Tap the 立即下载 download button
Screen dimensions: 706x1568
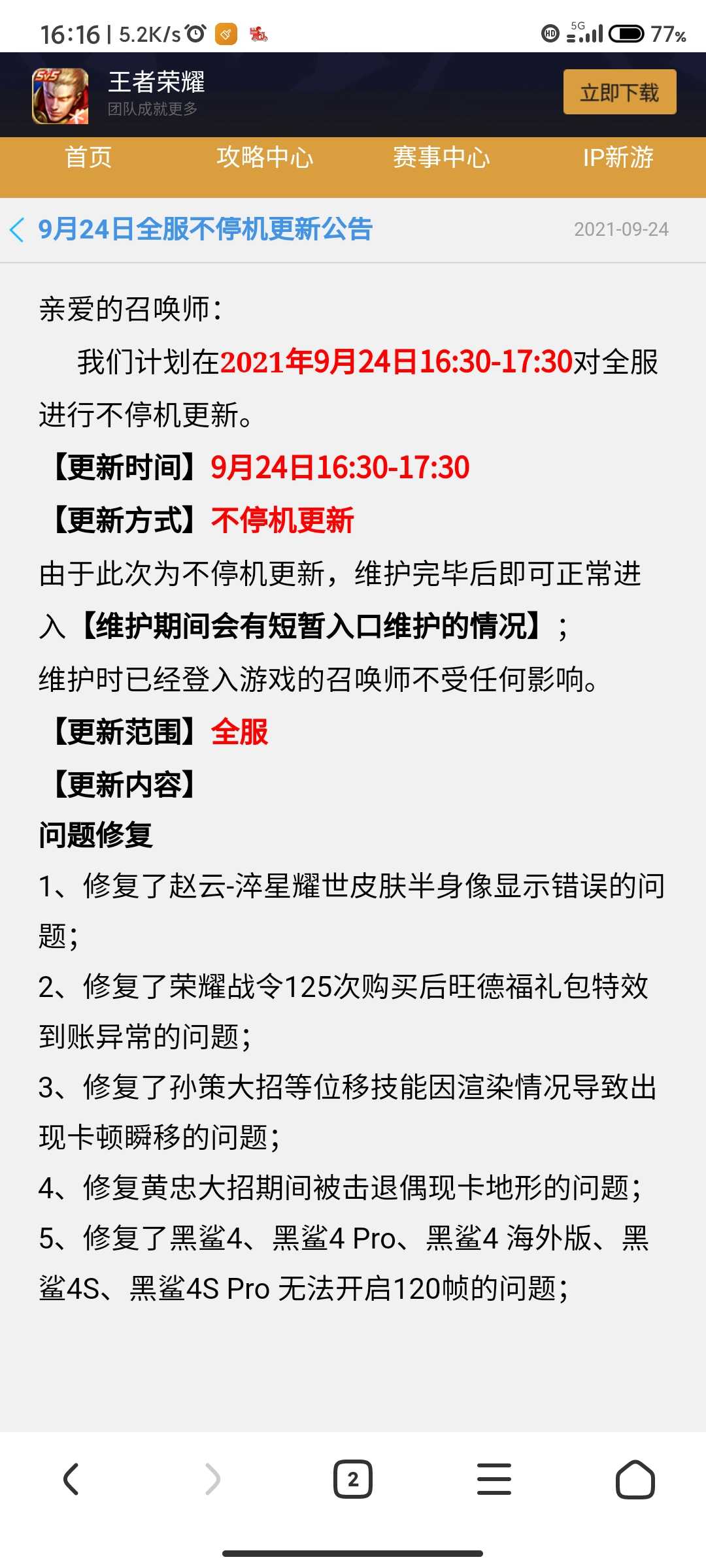[x=620, y=92]
